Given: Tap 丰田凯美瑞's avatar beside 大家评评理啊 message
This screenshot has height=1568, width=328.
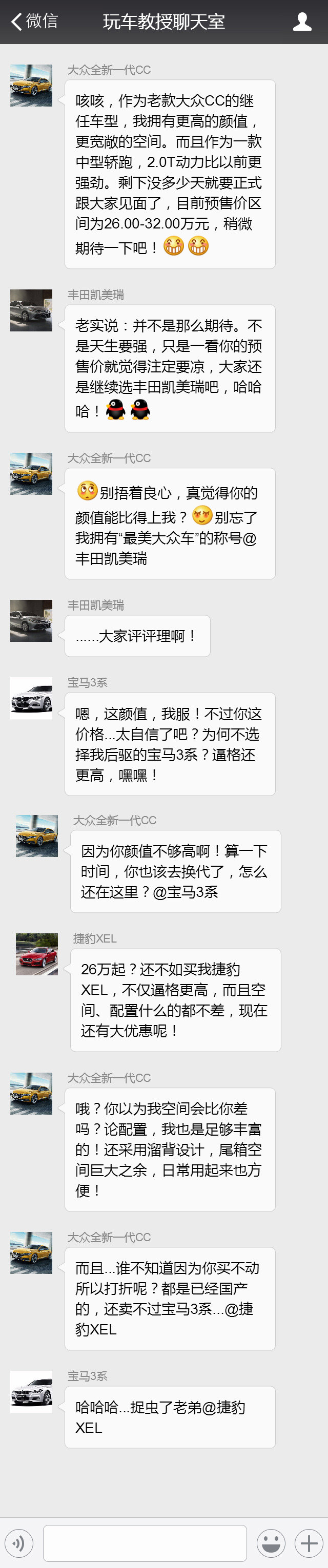Looking at the screenshot, I should (x=31, y=620).
